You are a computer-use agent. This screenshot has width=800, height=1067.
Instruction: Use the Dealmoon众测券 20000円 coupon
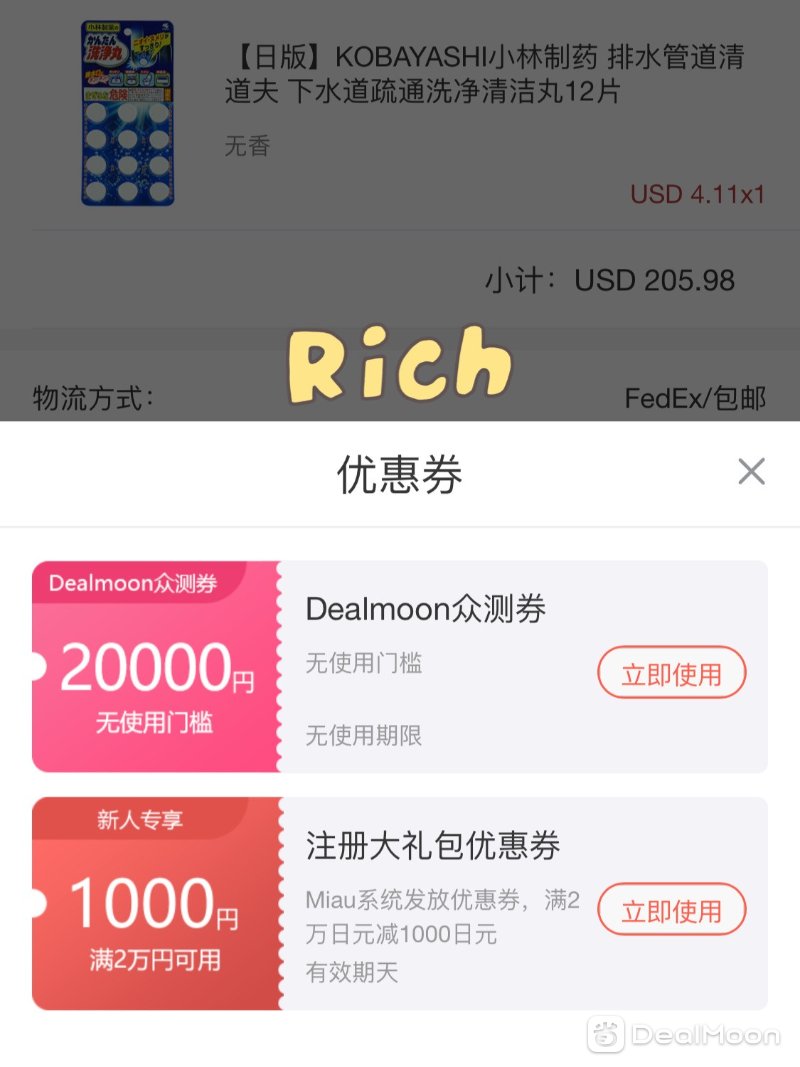(x=671, y=674)
